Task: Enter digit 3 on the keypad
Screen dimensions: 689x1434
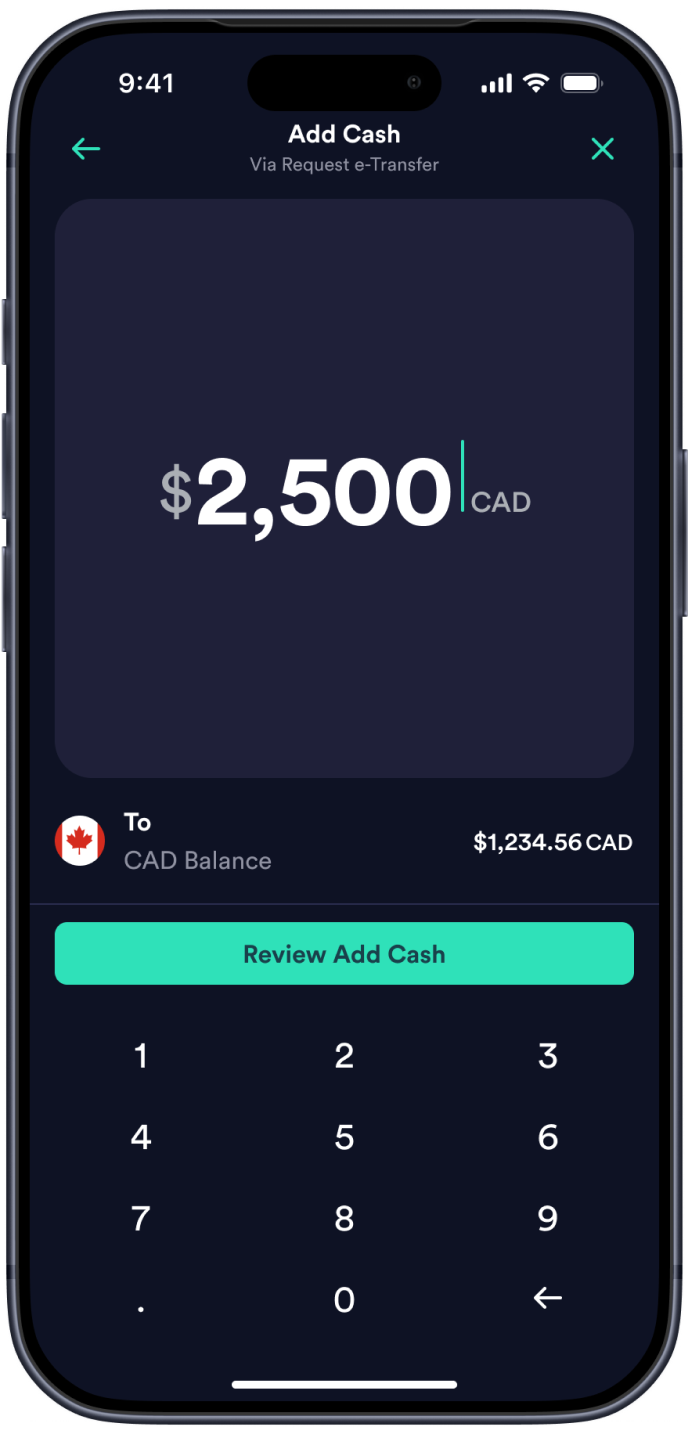Action: [x=547, y=1056]
